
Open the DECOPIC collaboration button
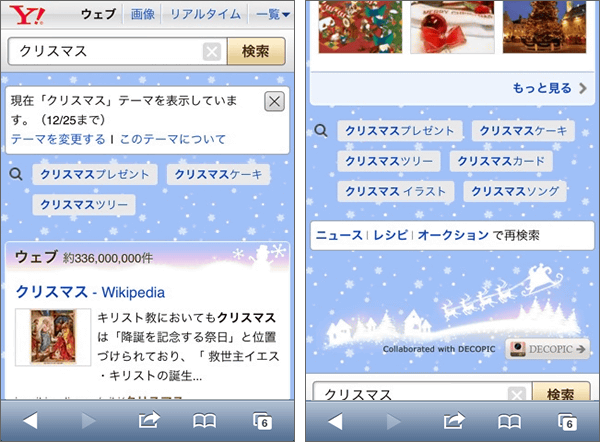click(546, 348)
